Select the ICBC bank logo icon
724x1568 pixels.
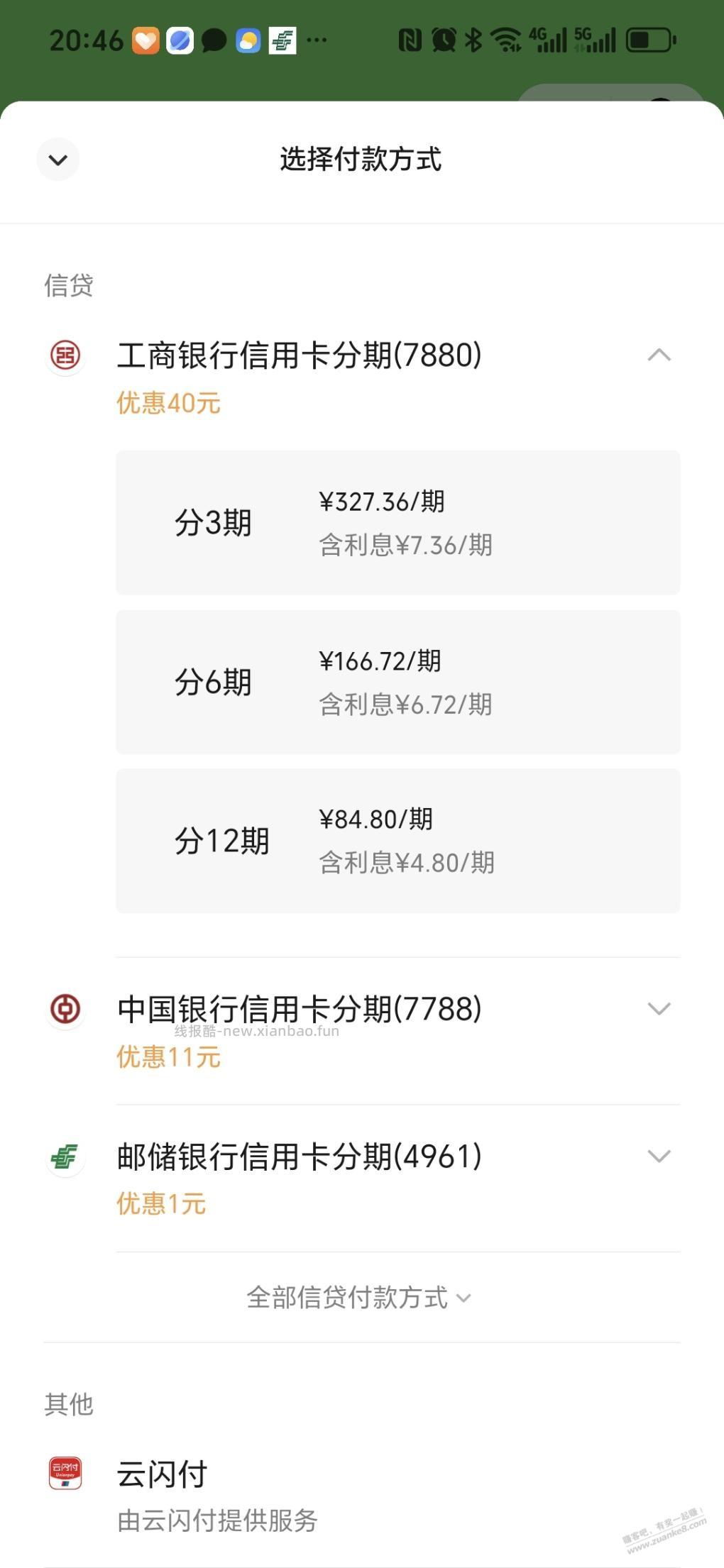tap(65, 355)
